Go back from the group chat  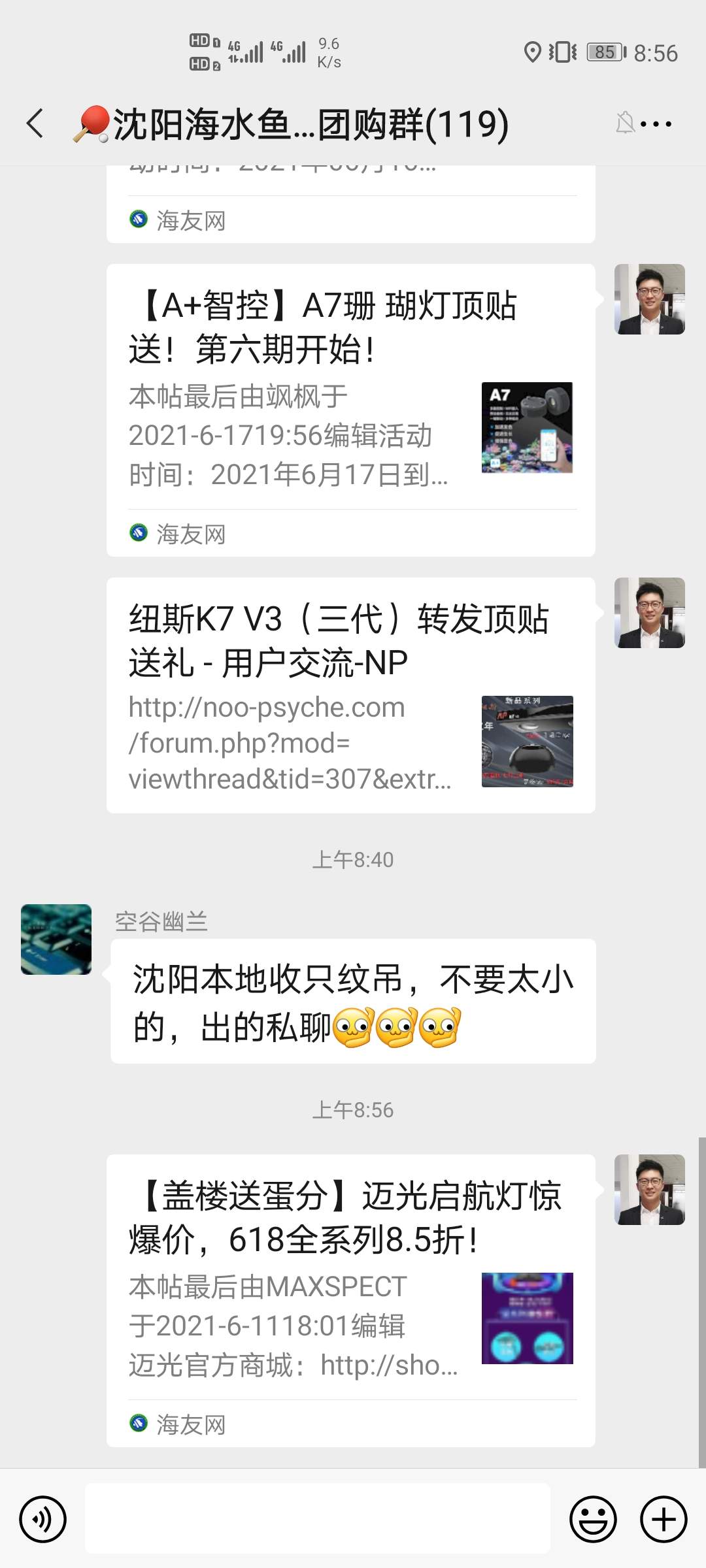point(35,123)
